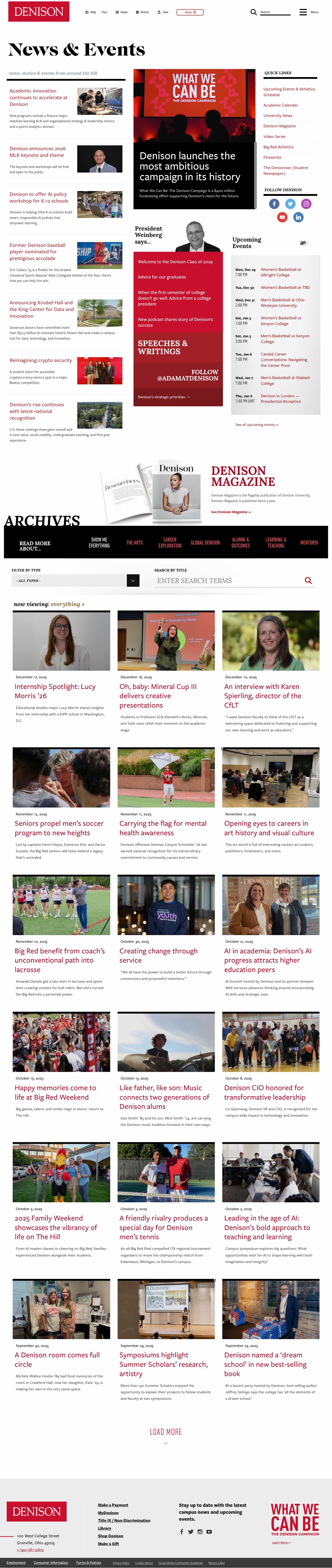Open 'Internship Spotlight: Lucy Morris '26' article
The width and height of the screenshot is (332, 1568).
pyautogui.click(x=55, y=691)
